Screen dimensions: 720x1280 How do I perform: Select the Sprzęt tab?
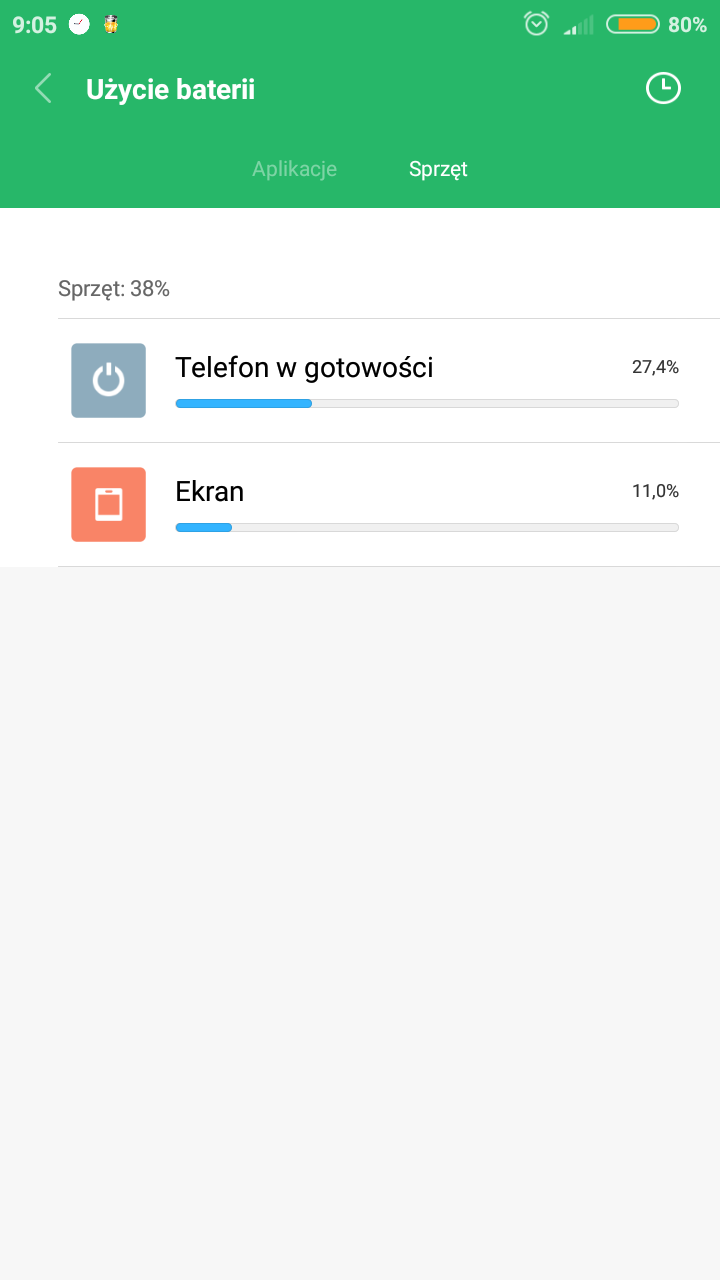click(x=438, y=169)
